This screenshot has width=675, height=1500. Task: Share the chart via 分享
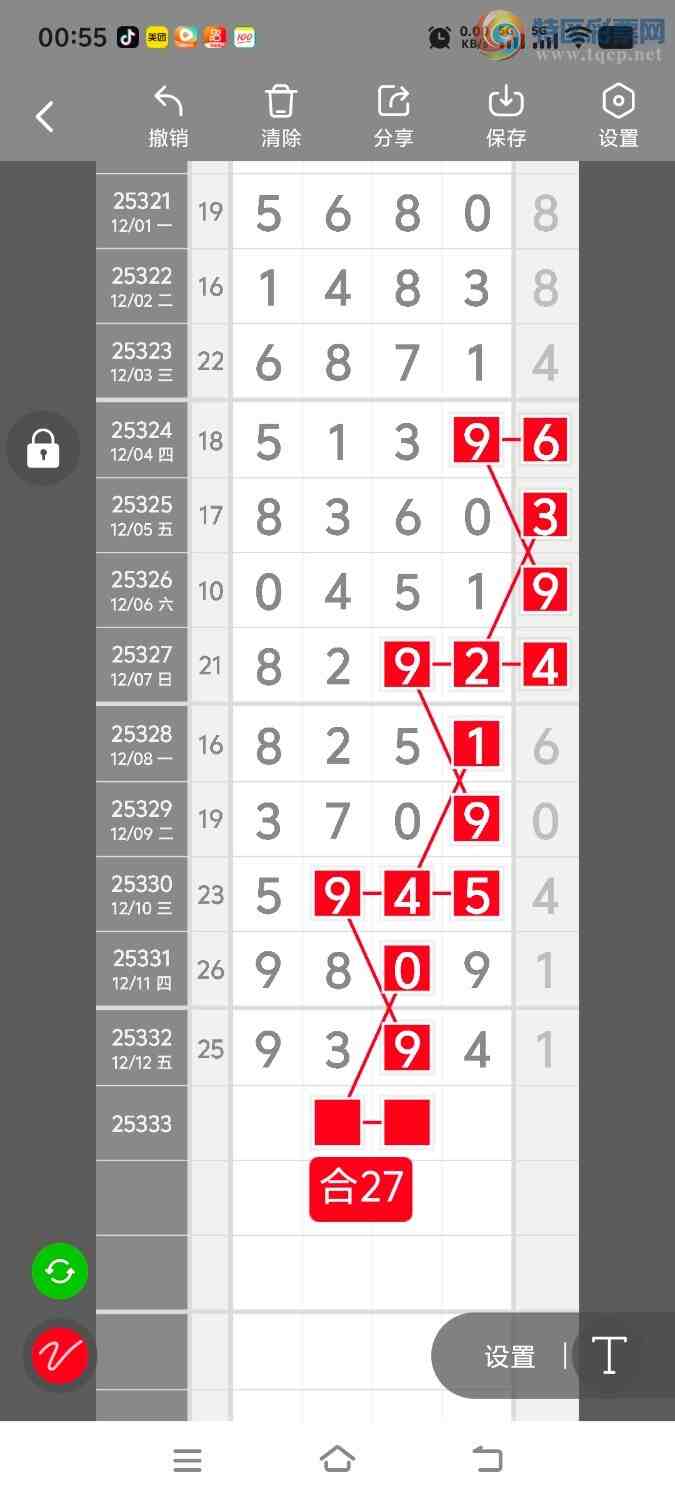pyautogui.click(x=393, y=117)
